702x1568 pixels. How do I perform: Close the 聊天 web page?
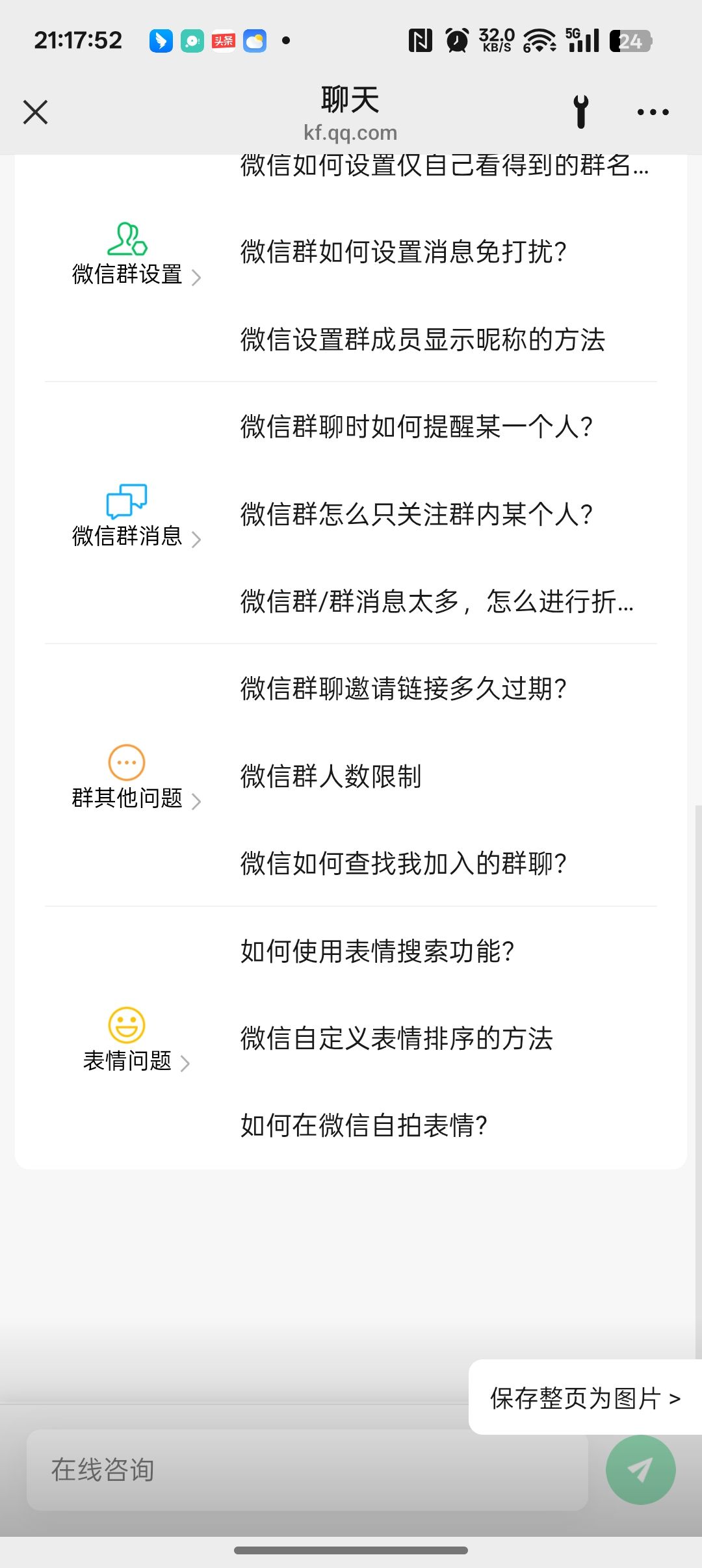pos(36,112)
